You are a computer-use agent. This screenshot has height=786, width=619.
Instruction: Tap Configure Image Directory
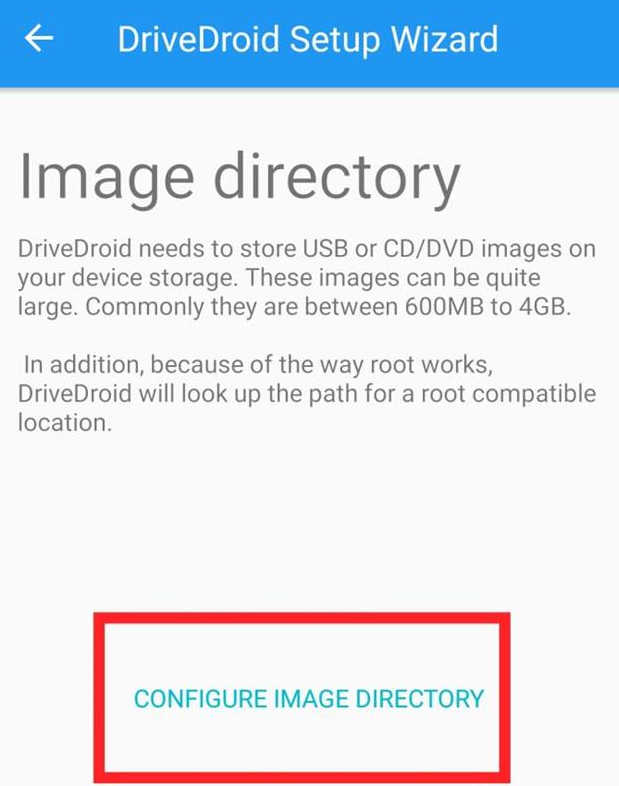coord(309,698)
